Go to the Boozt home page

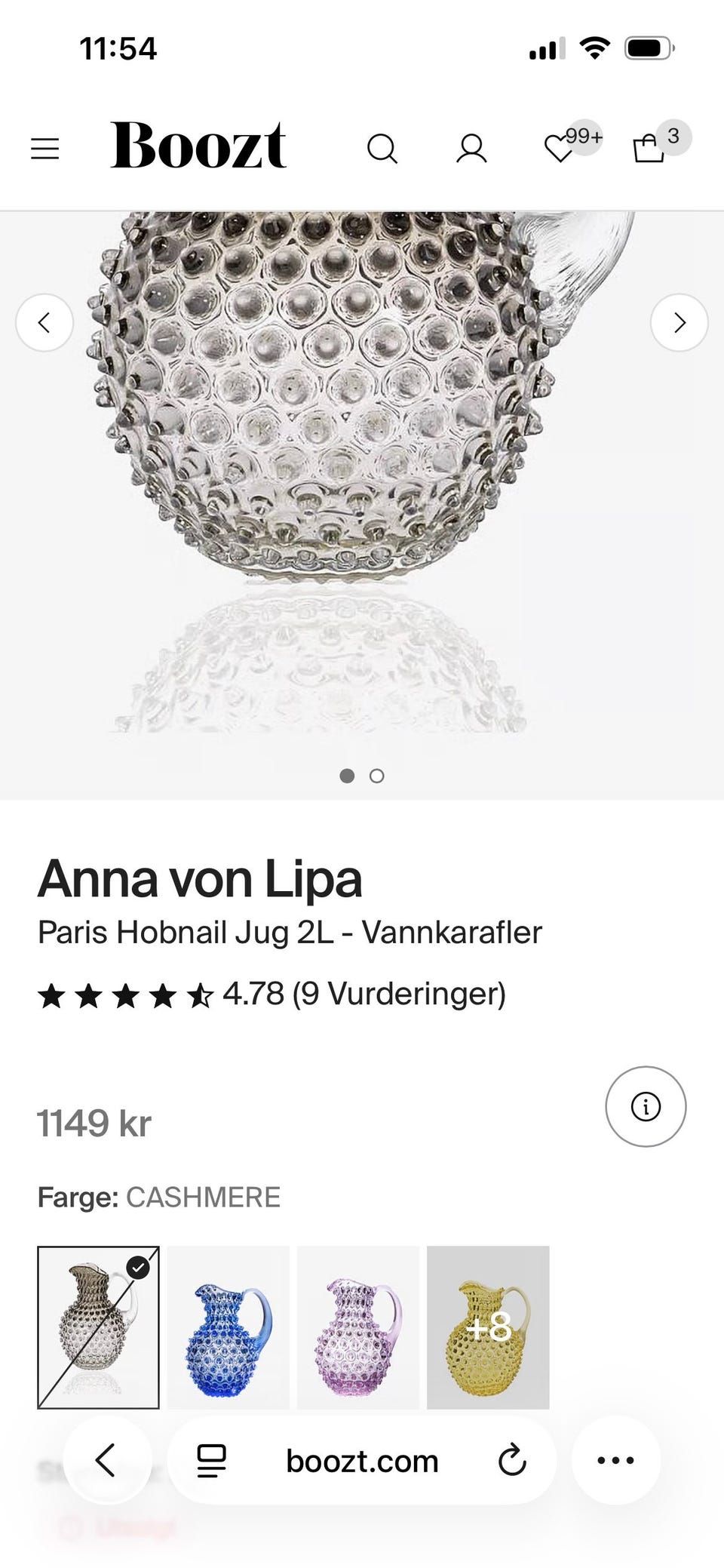coord(198,145)
